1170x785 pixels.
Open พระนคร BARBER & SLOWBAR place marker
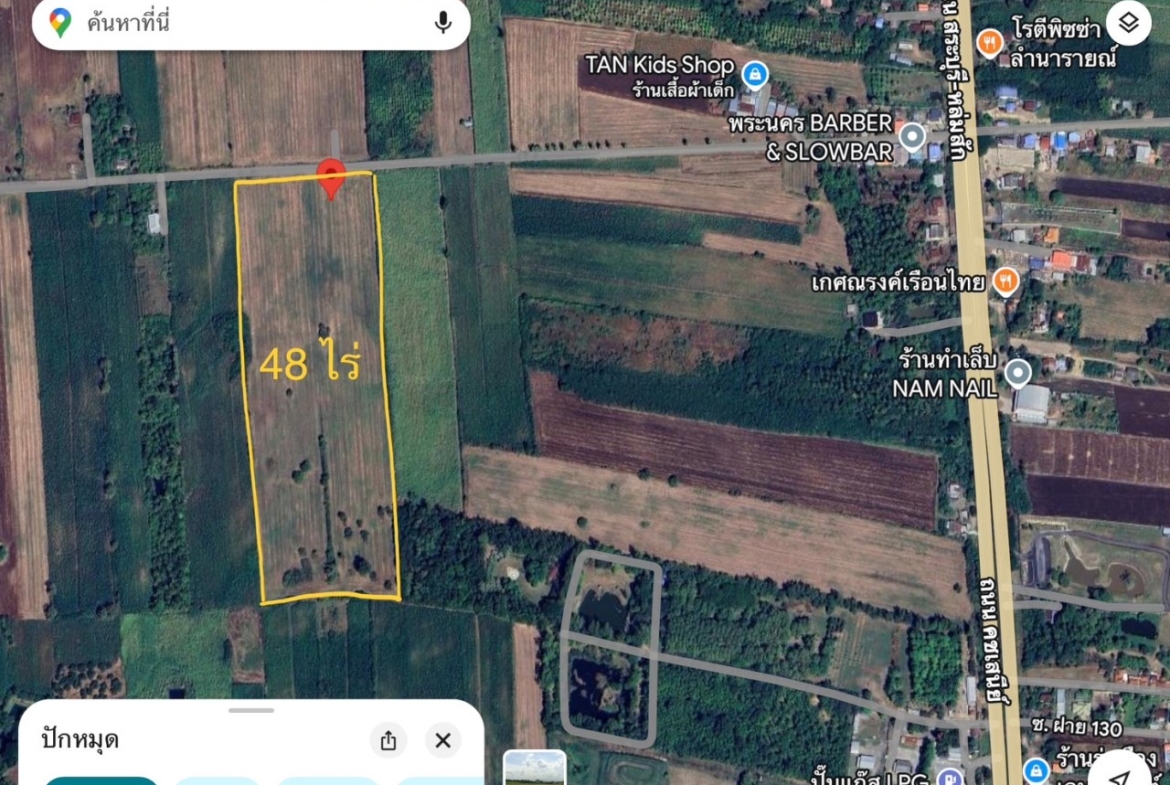(x=911, y=136)
